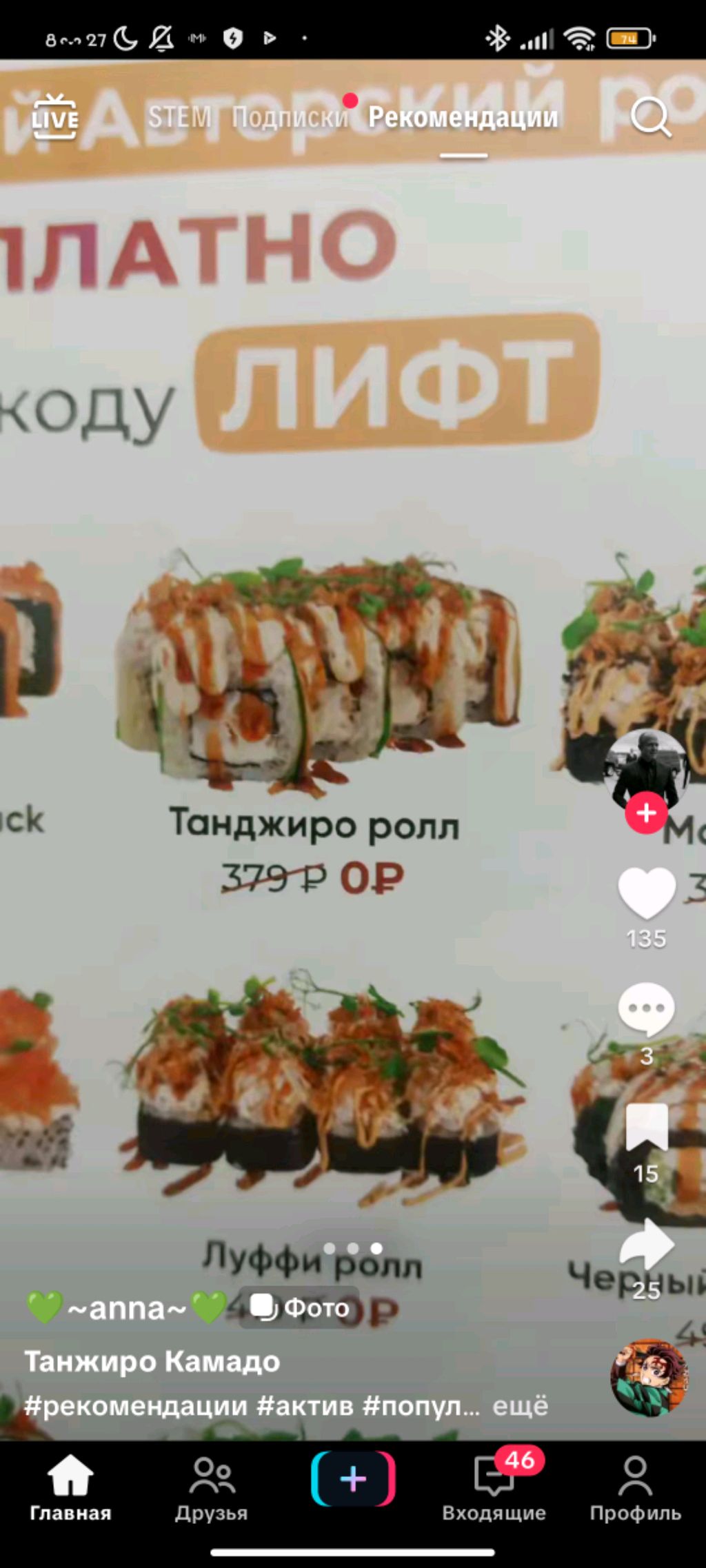The width and height of the screenshot is (706, 1568).
Task: Open the search magnifier
Action: click(x=651, y=117)
